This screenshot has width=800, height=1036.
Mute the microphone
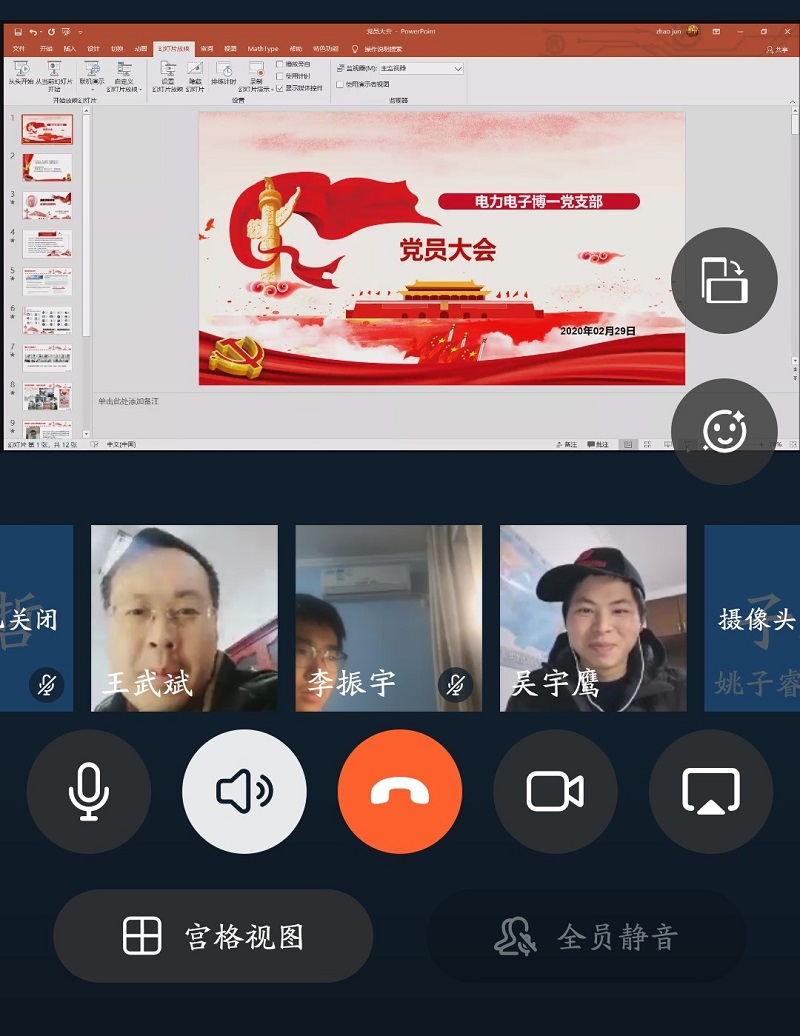(x=89, y=791)
